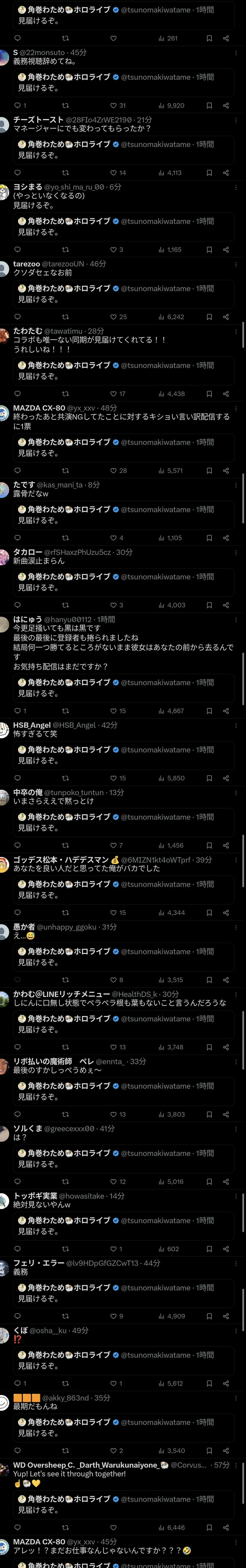The width and height of the screenshot is (246, 1568).
Task: Share 愚か者's reply
Action: (x=226, y=980)
